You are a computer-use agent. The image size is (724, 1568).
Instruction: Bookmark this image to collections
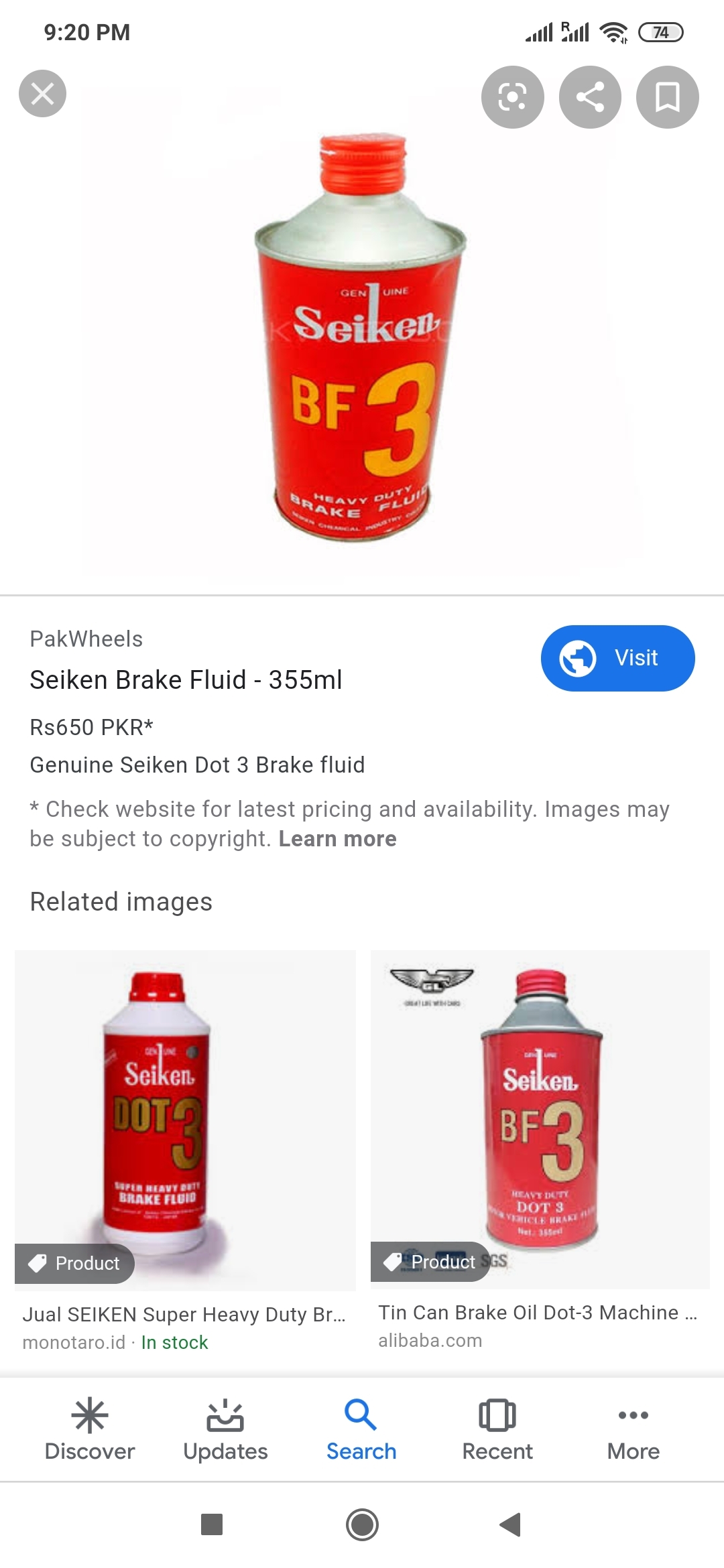[x=668, y=97]
